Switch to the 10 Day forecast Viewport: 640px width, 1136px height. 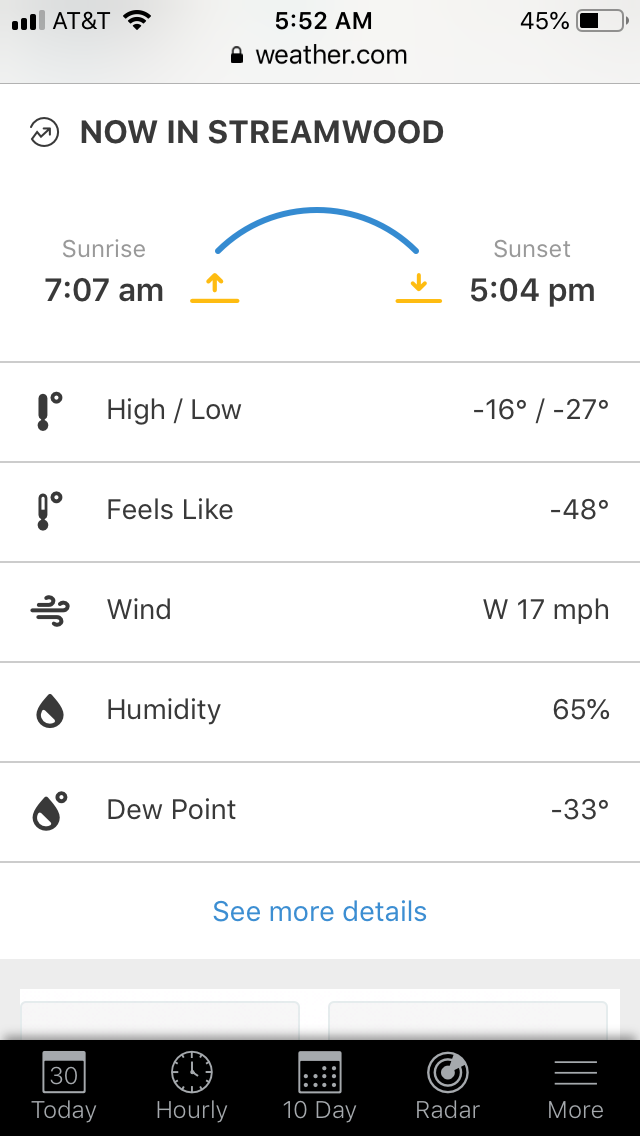click(x=320, y=1086)
